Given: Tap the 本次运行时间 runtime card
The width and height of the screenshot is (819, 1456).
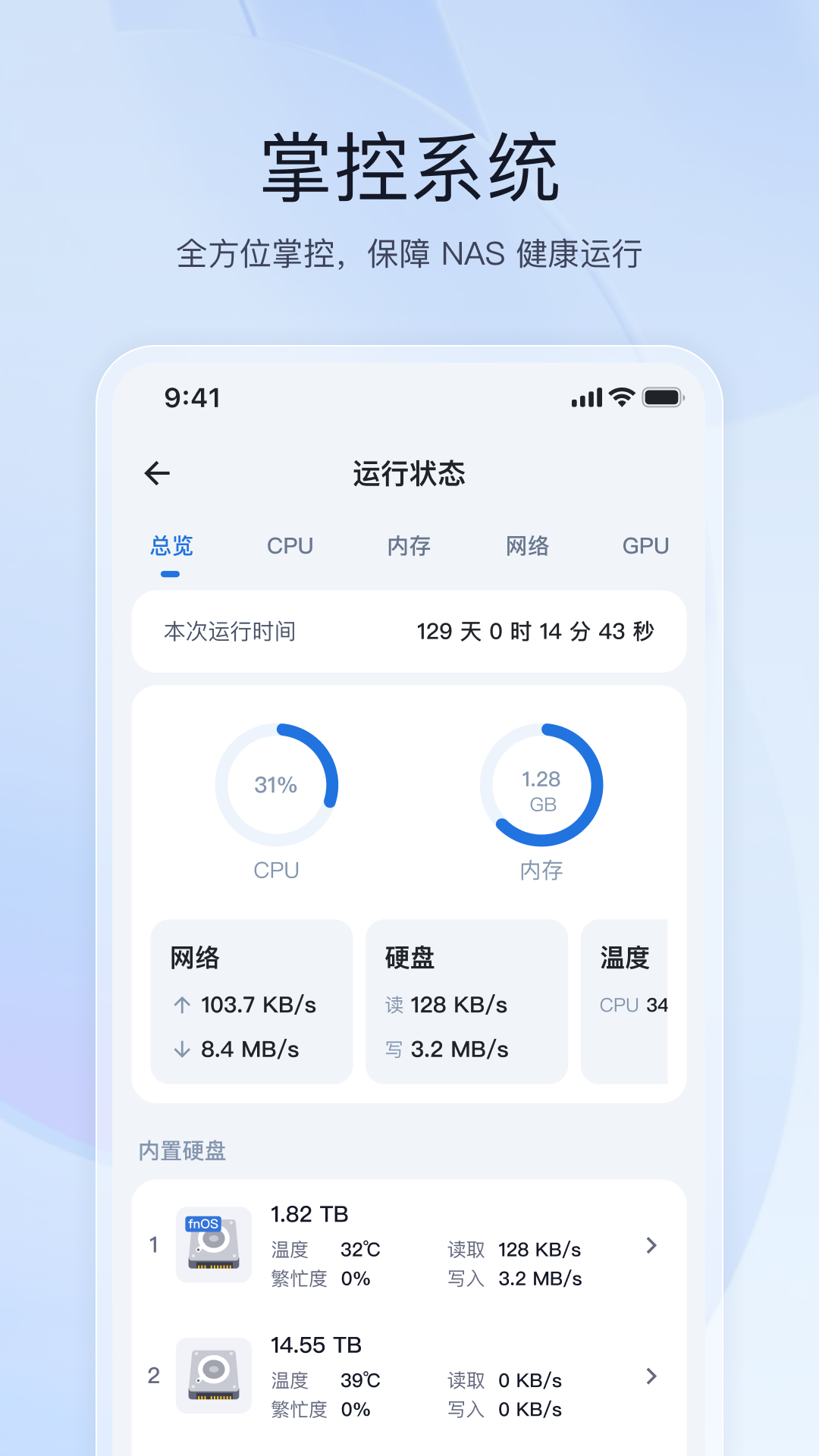Looking at the screenshot, I should point(409,631).
